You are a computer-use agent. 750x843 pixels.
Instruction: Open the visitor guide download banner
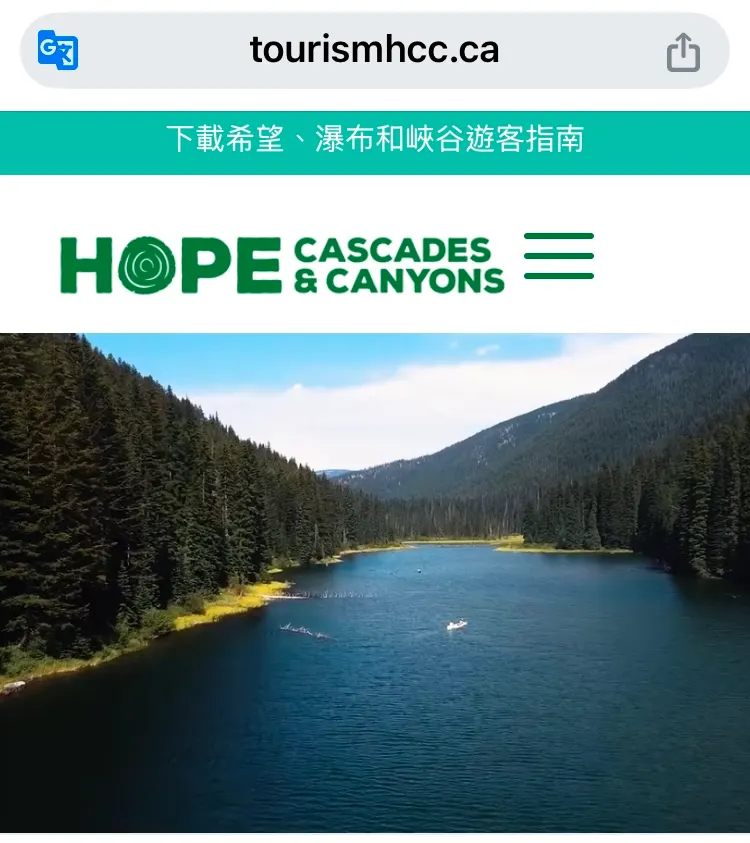pyautogui.click(x=374, y=139)
